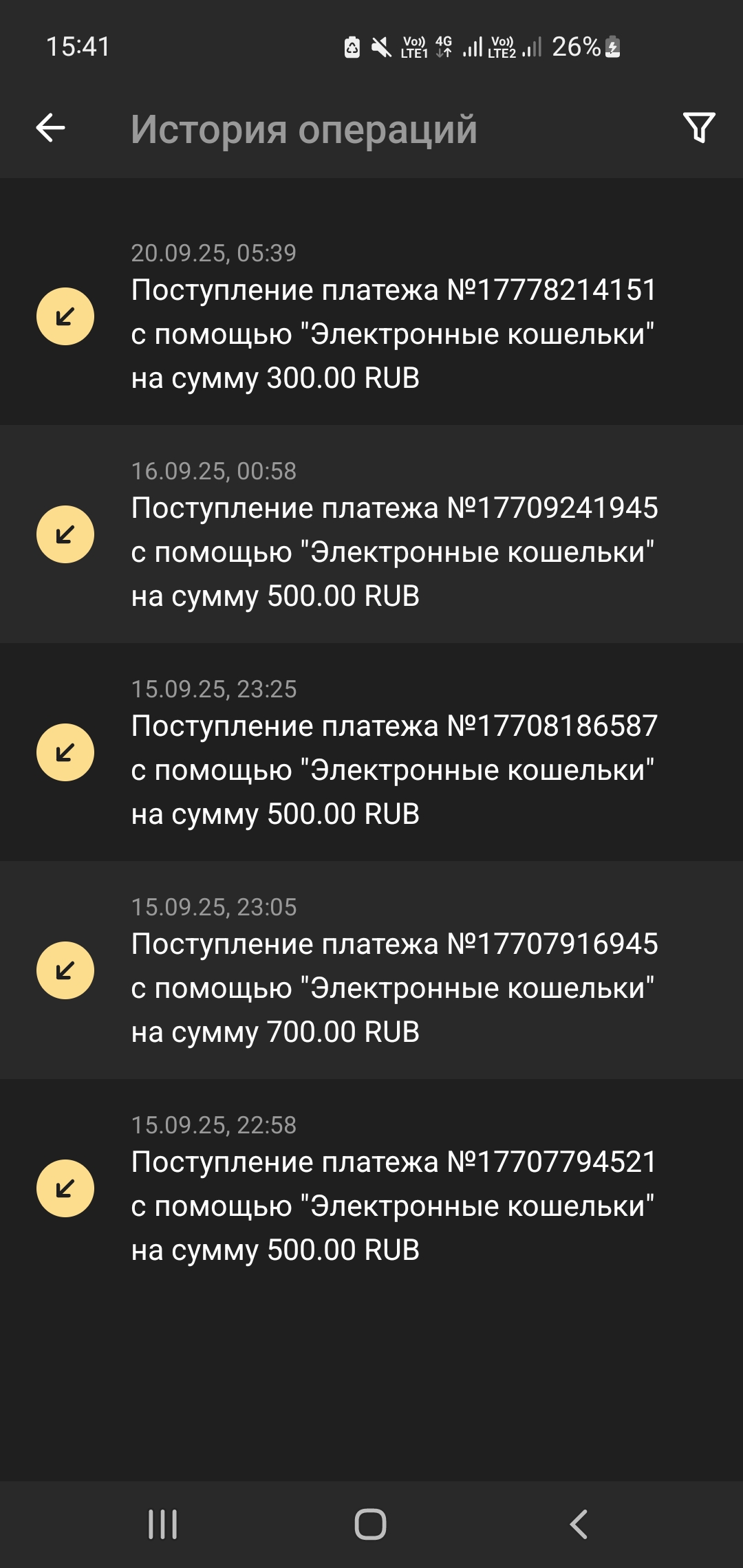Tap the system home button
The width and height of the screenshot is (743, 1568).
click(370, 1524)
